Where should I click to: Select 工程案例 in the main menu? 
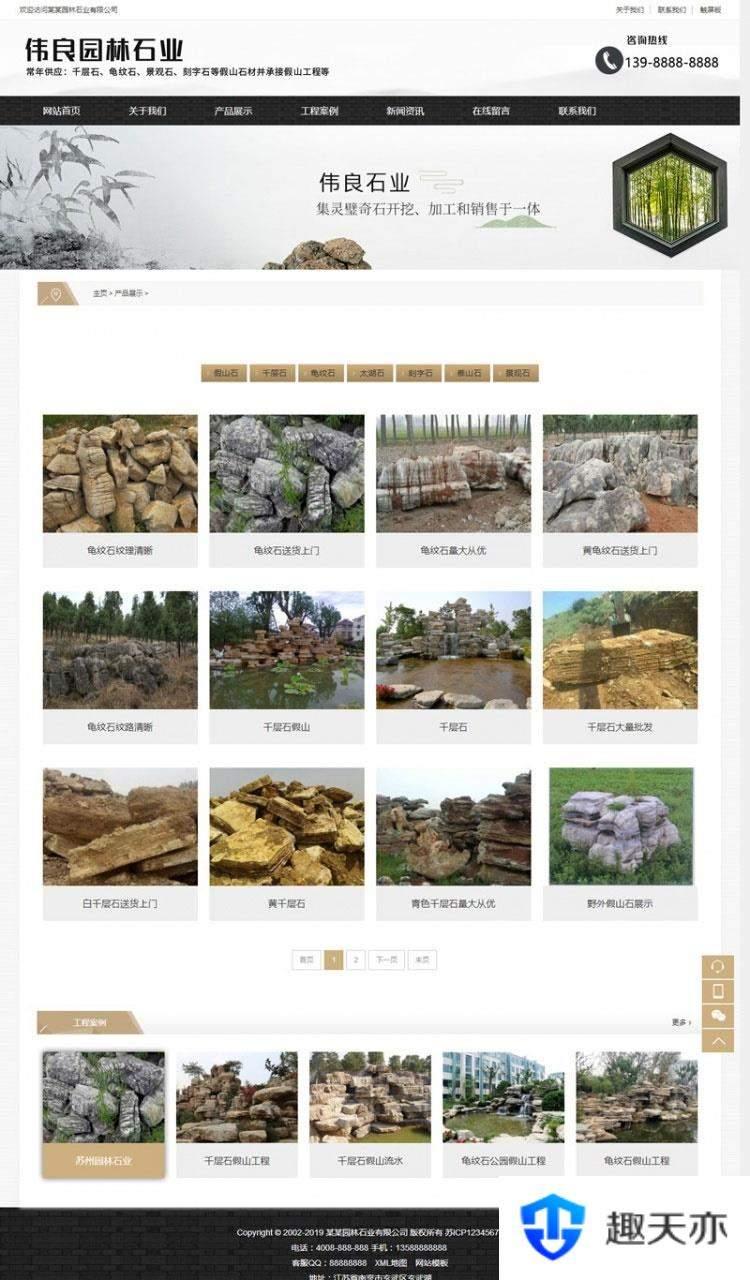pyautogui.click(x=319, y=111)
